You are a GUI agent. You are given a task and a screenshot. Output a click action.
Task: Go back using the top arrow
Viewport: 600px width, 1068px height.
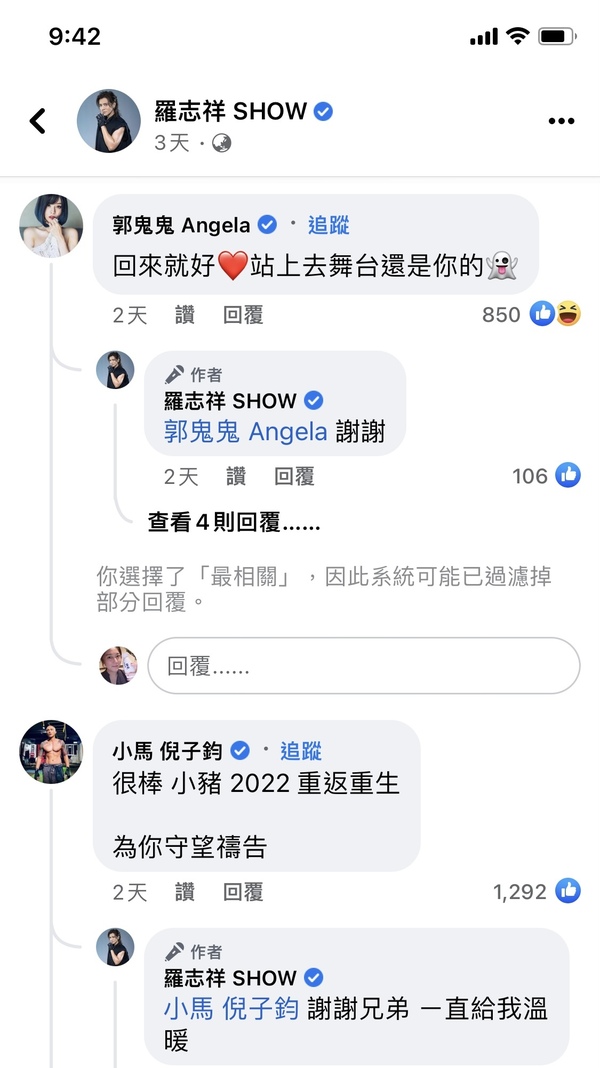point(38,121)
